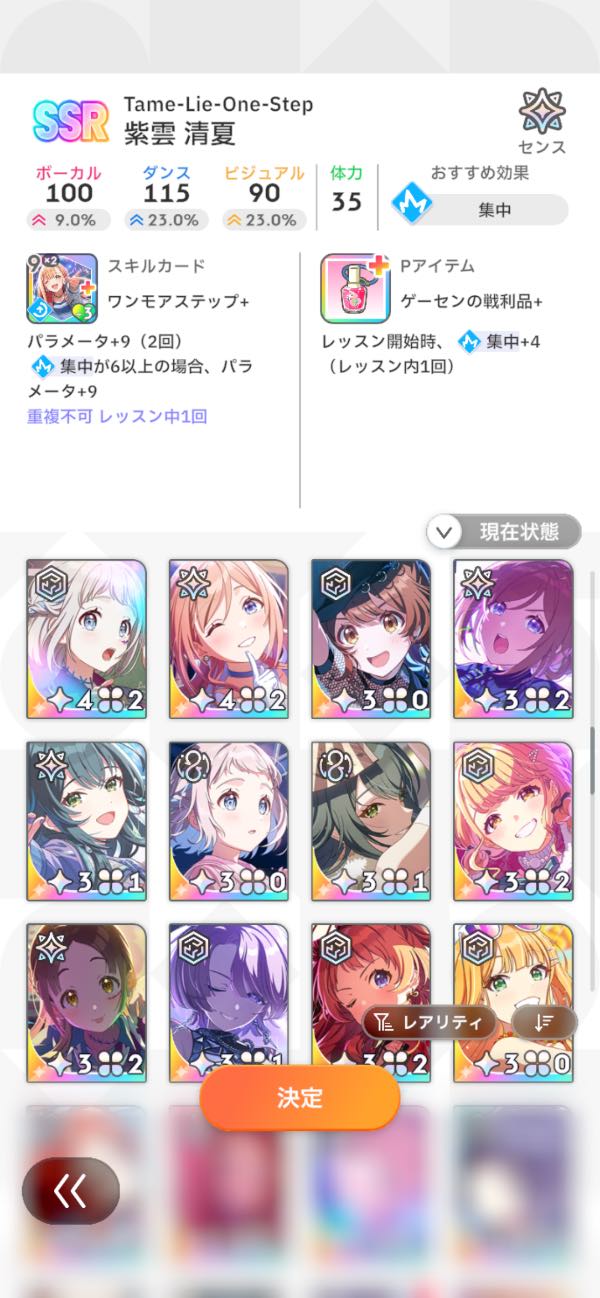The width and height of the screenshot is (600, 1298).
Task: Select the dark-haired girl covering her eye card
Action: (x=371, y=820)
